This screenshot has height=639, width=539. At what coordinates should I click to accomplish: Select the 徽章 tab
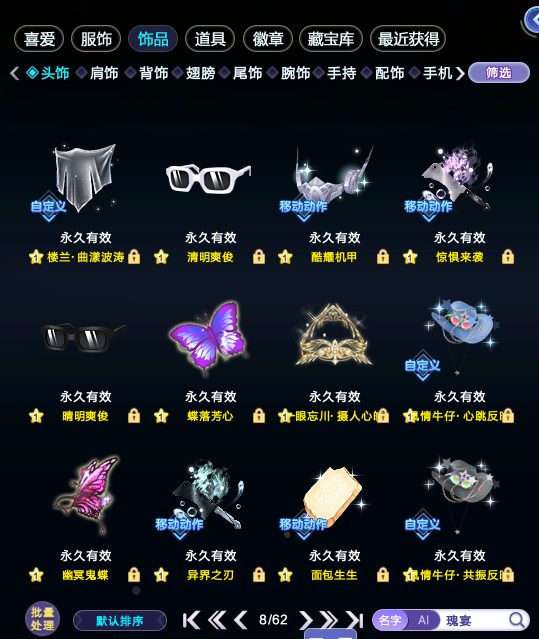[x=268, y=39]
